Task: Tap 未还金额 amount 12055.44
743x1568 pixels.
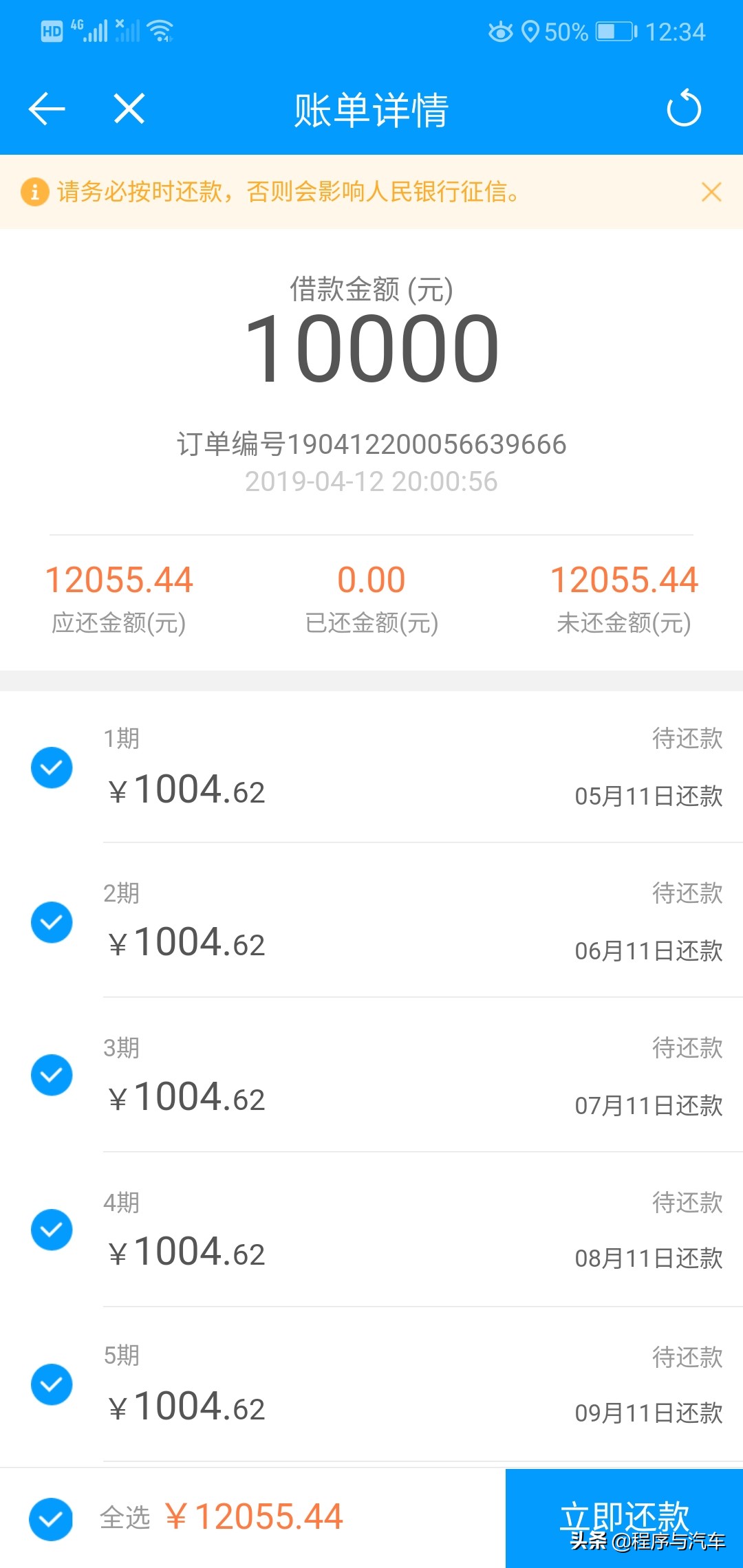Action: [x=628, y=580]
